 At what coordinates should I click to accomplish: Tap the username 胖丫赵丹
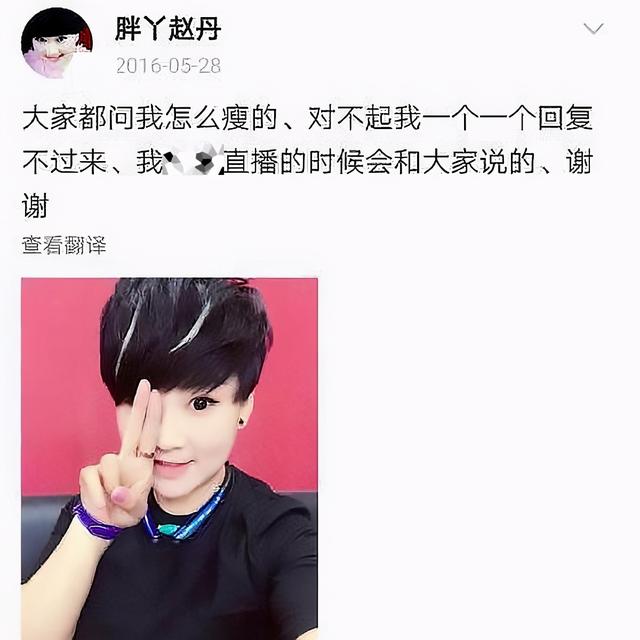[x=168, y=28]
